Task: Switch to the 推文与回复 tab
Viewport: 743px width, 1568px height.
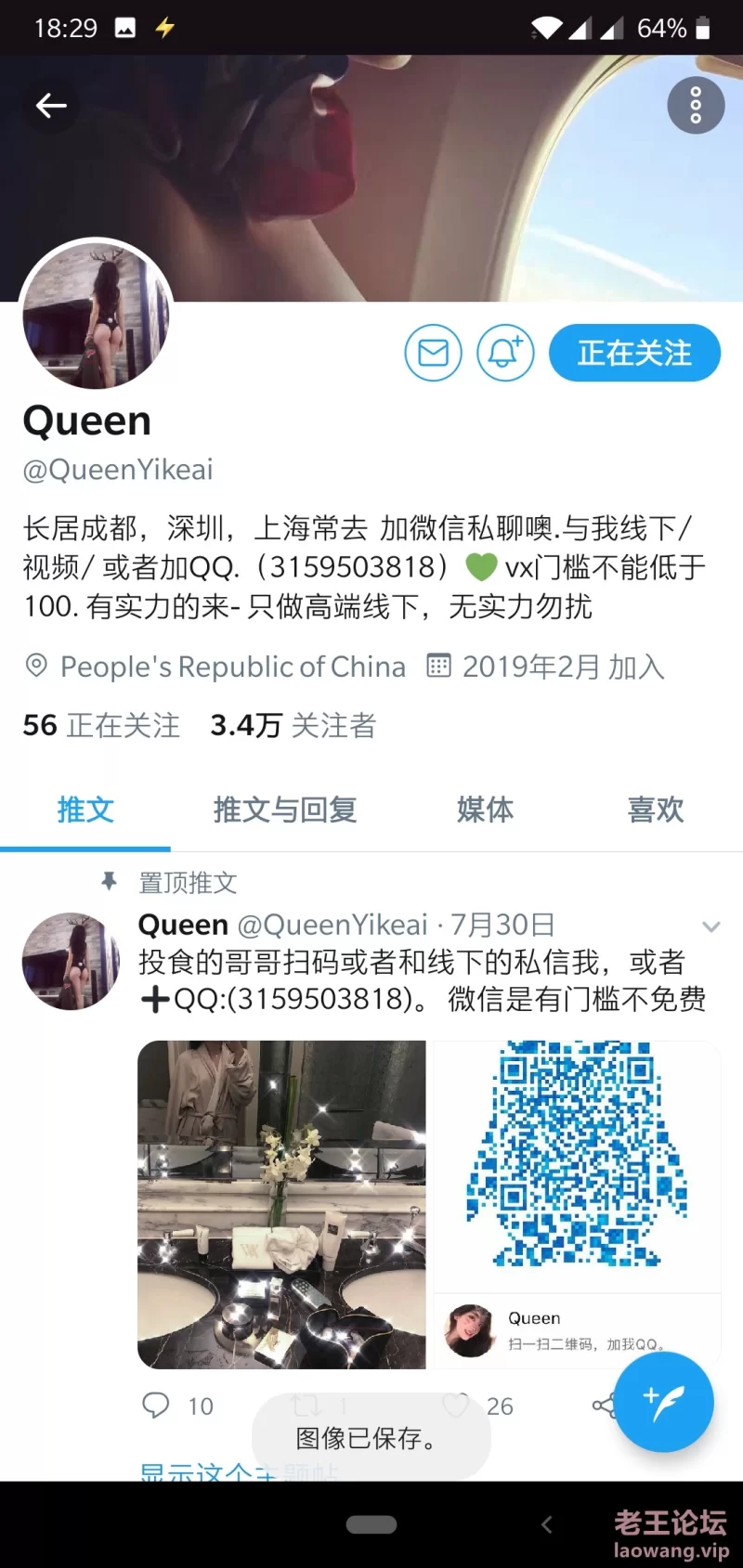Action: (x=285, y=810)
